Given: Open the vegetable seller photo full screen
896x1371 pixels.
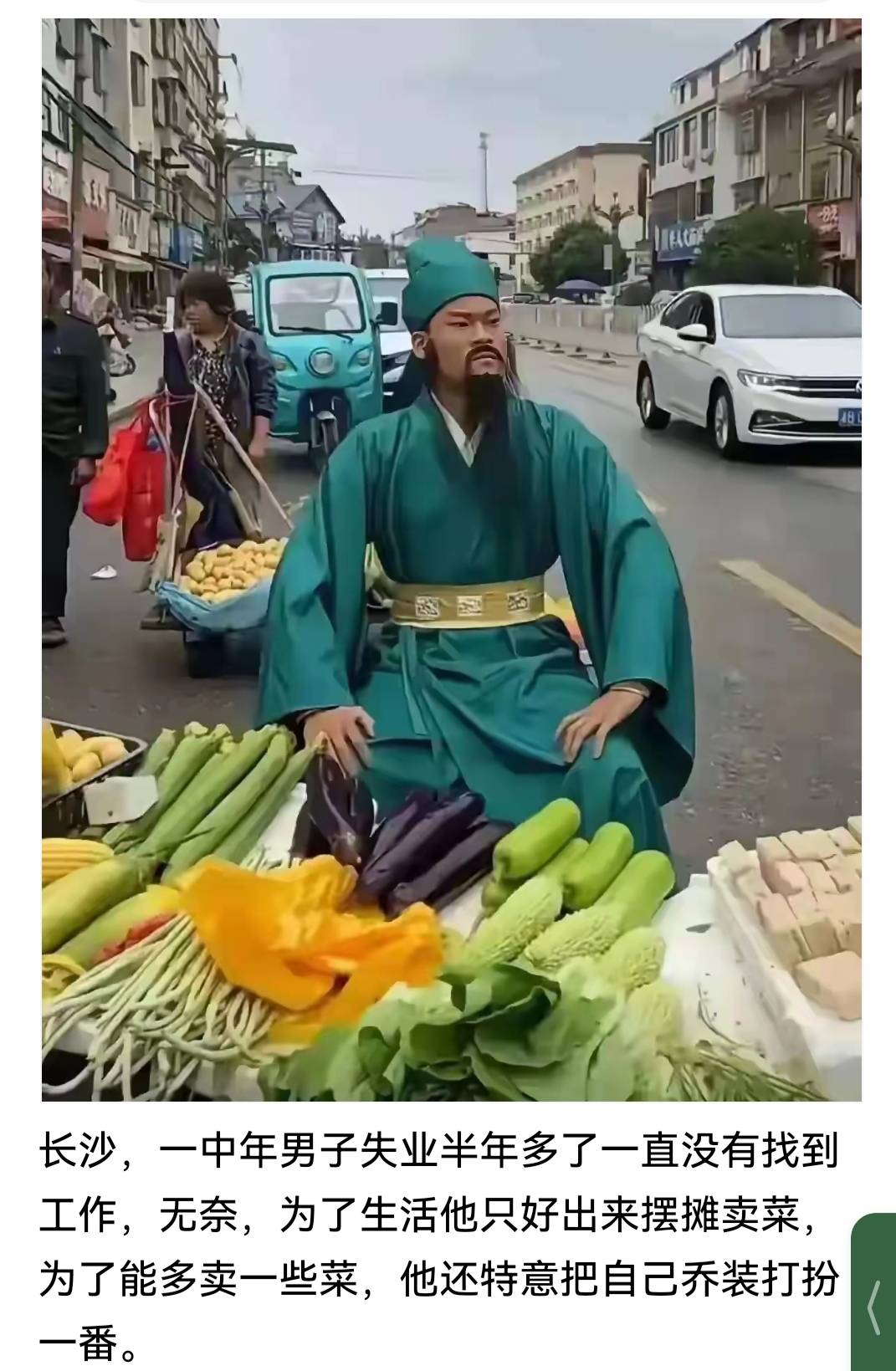Looking at the screenshot, I should tap(451, 559).
